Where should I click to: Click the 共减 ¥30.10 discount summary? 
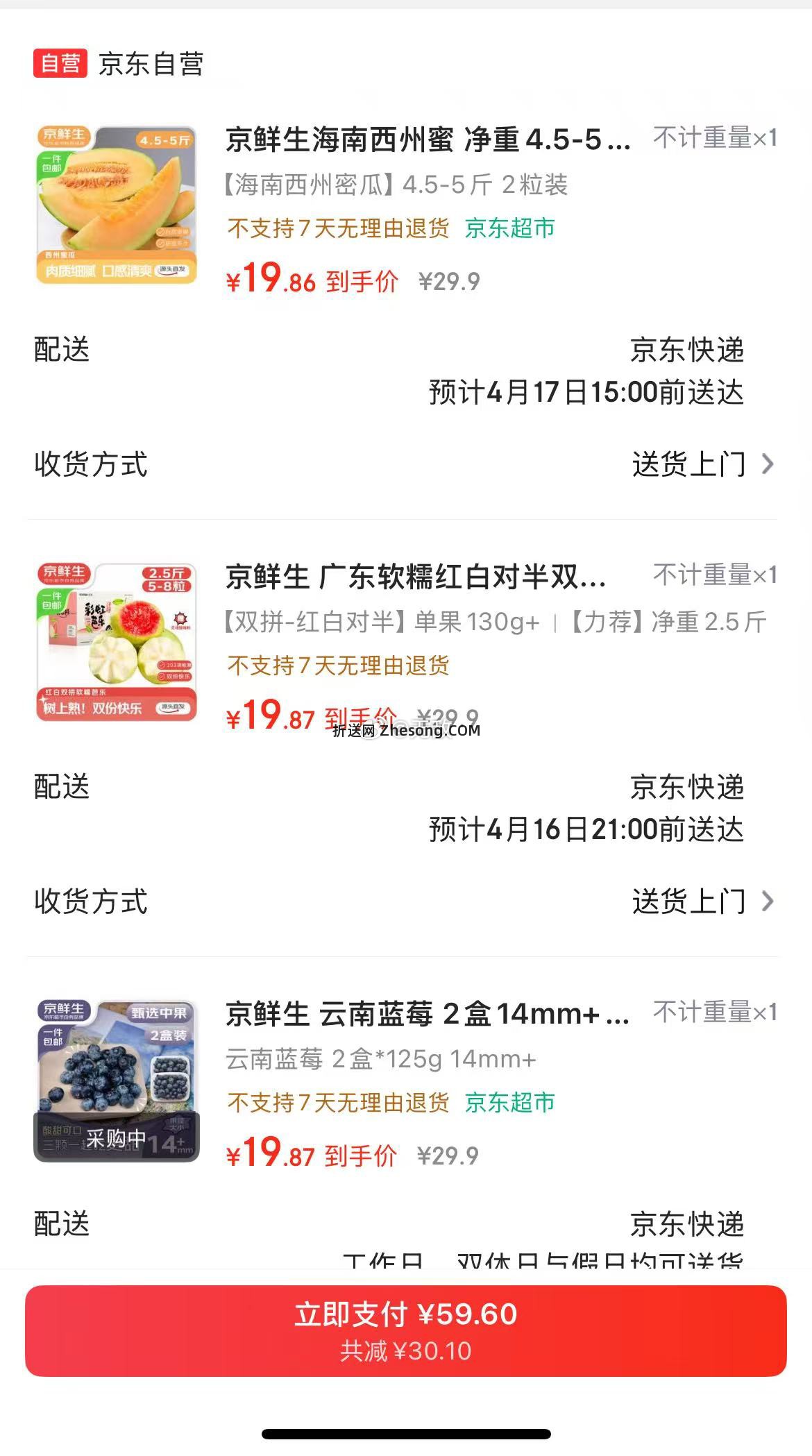coord(406,1351)
